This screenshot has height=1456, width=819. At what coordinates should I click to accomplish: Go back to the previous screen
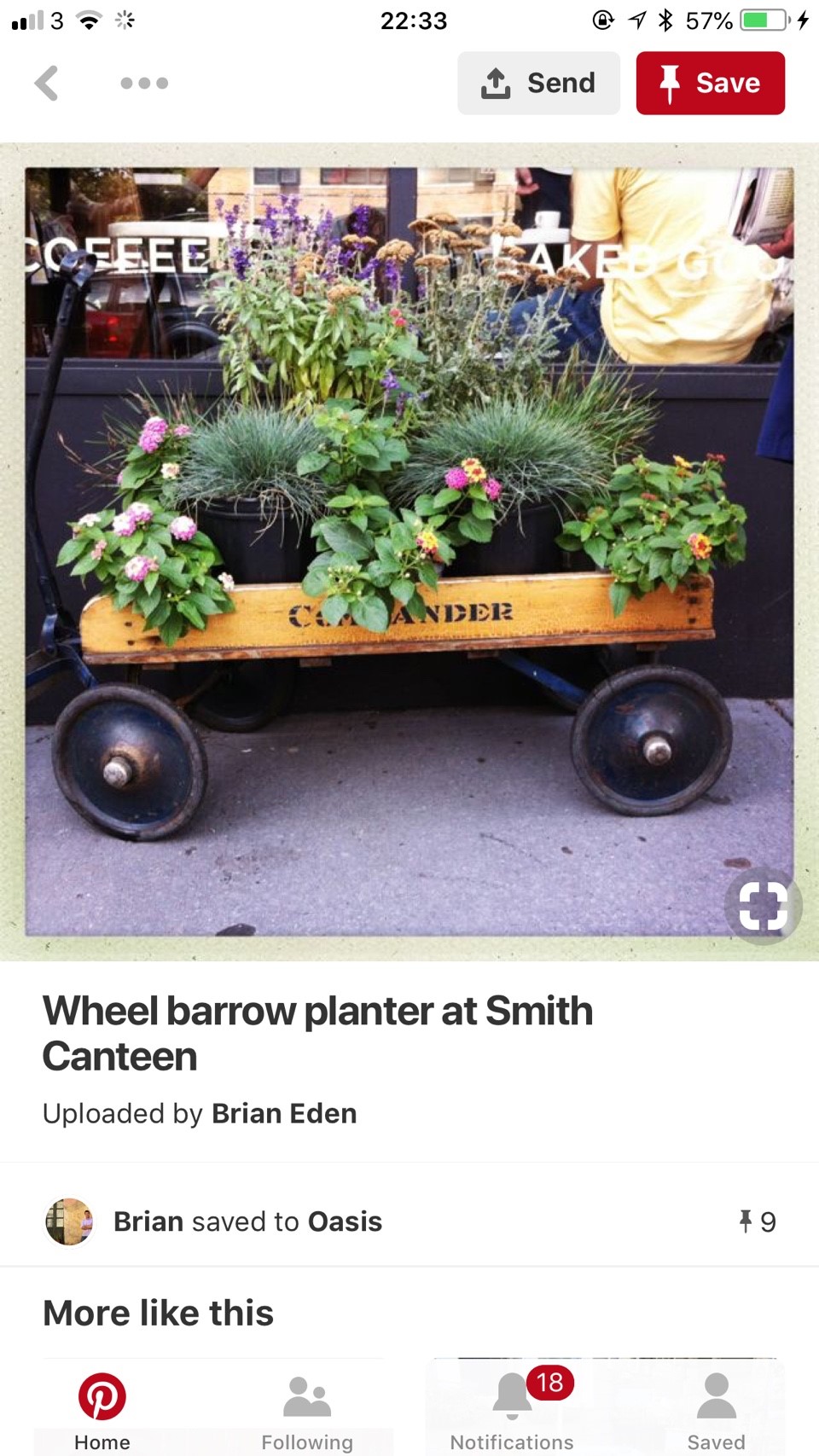pyautogui.click(x=47, y=84)
